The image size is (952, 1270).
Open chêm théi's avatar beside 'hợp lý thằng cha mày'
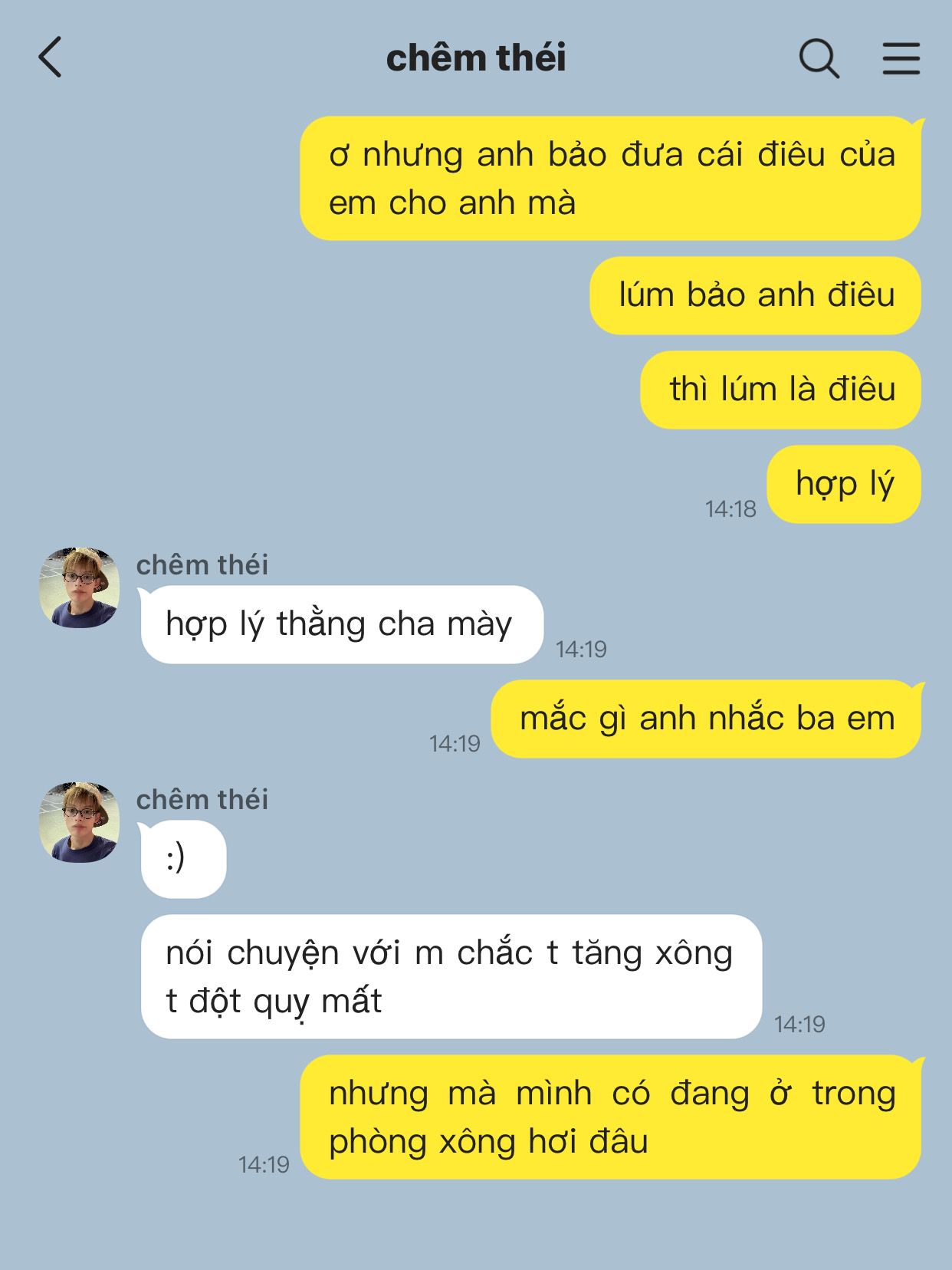[80, 587]
